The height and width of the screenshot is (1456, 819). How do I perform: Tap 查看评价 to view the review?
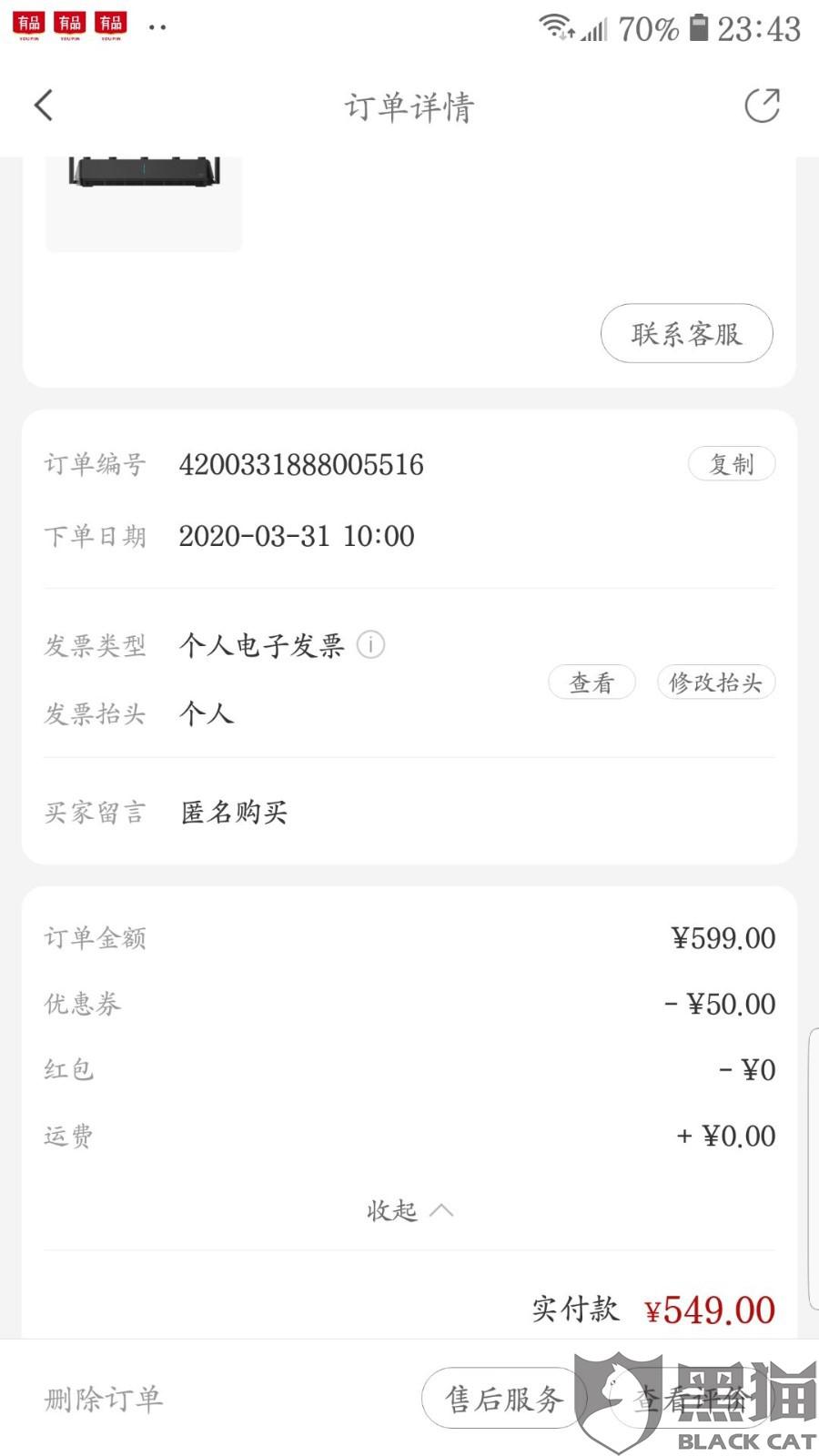(692, 1398)
